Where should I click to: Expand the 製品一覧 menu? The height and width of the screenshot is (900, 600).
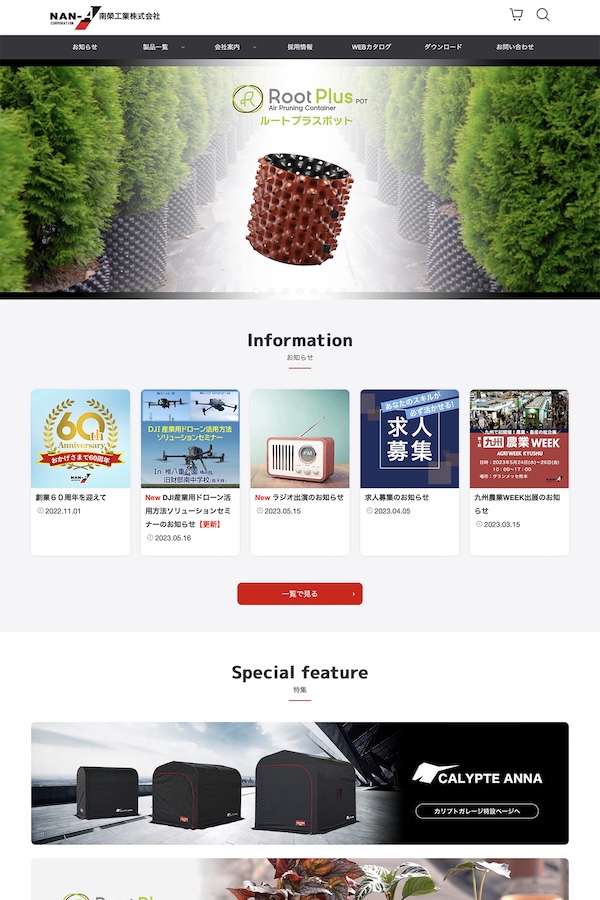click(156, 47)
